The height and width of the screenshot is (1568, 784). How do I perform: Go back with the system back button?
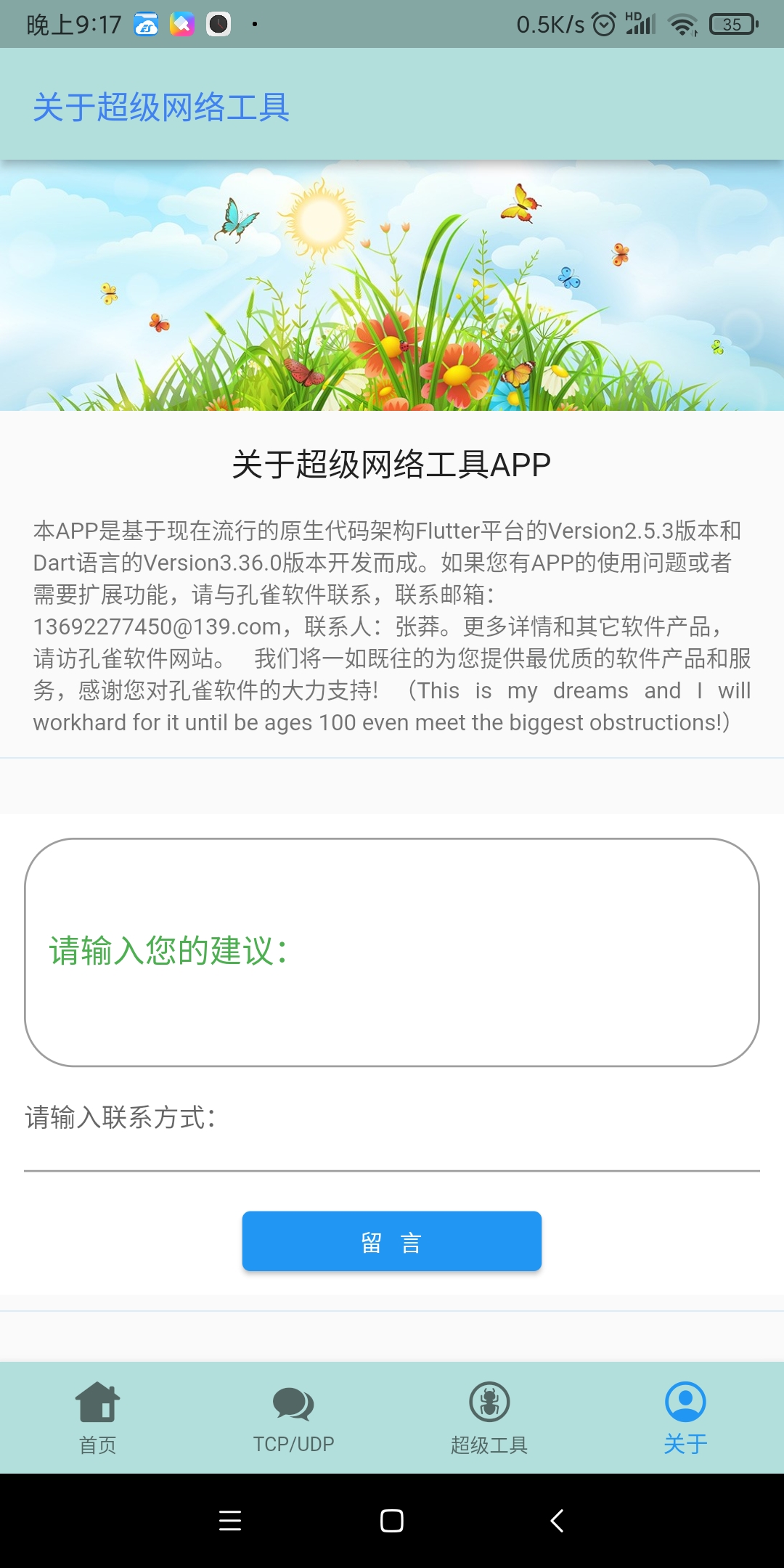[x=557, y=1521]
